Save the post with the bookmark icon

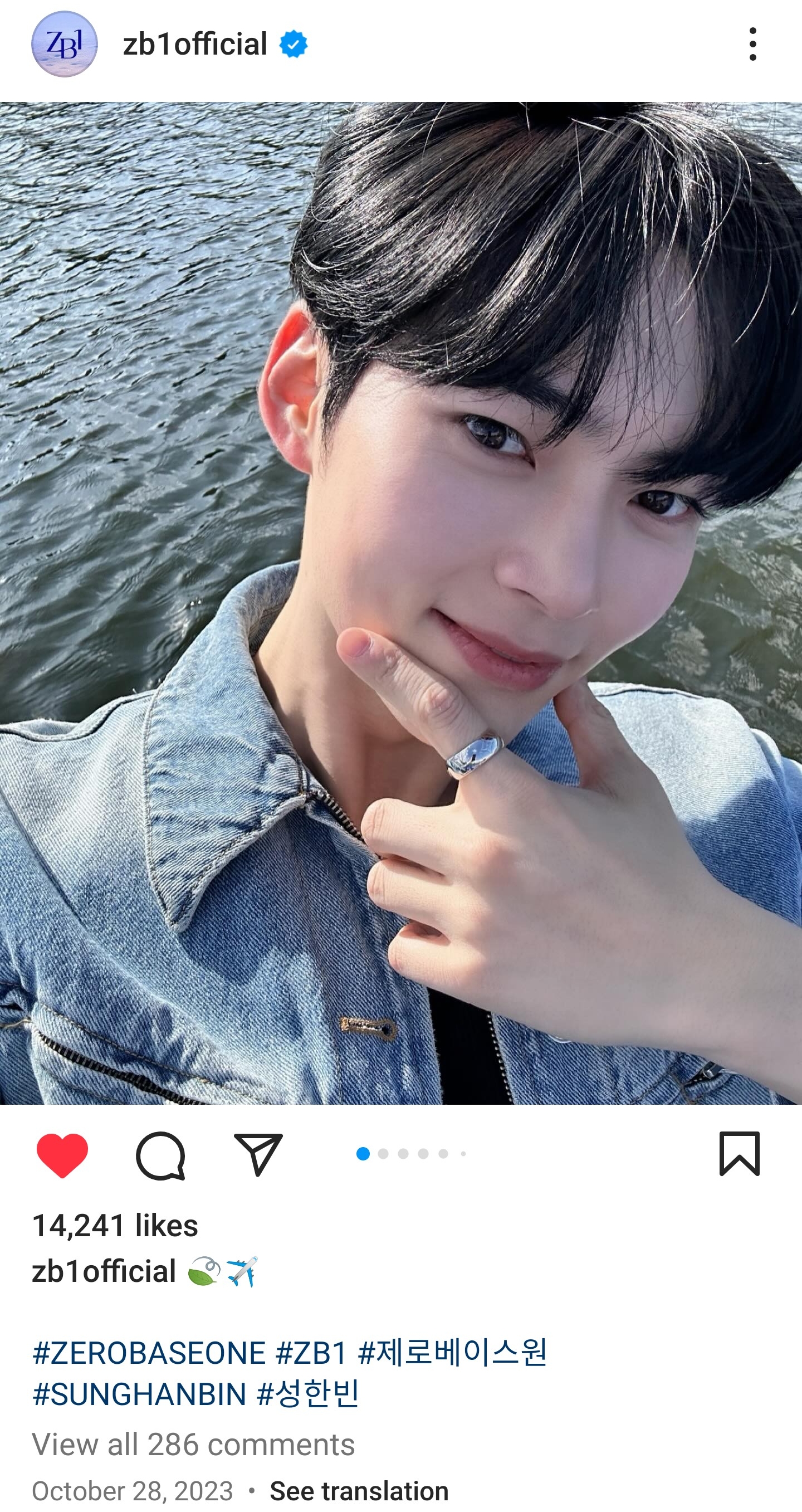coord(739,1153)
